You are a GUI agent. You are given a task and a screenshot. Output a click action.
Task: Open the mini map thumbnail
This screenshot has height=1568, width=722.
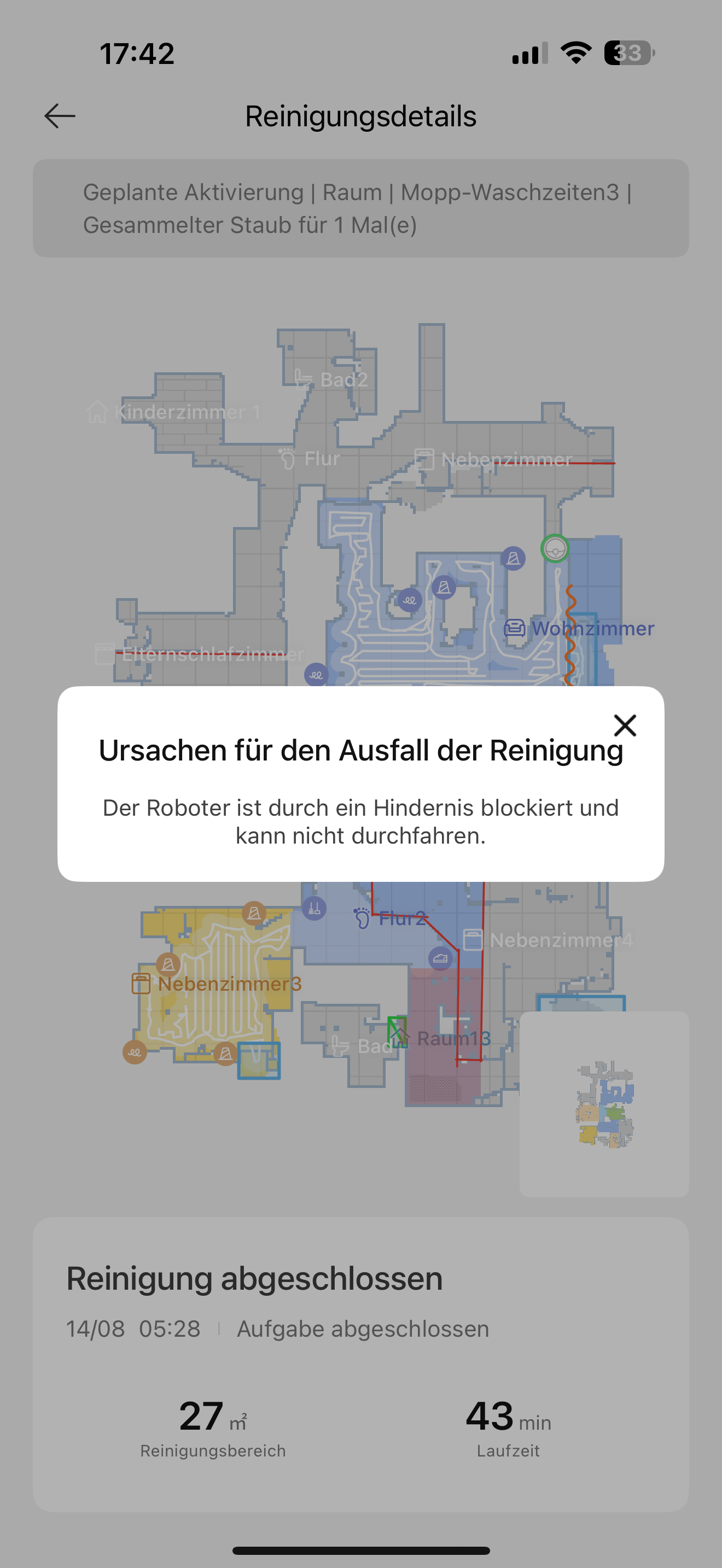pos(604,1104)
